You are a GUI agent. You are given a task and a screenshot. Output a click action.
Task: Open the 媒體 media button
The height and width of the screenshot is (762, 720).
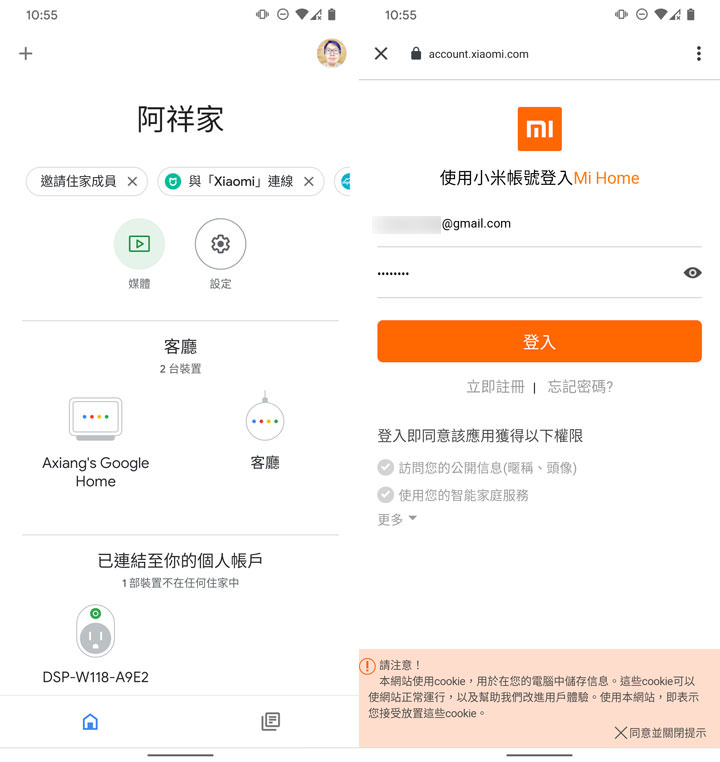(139, 244)
